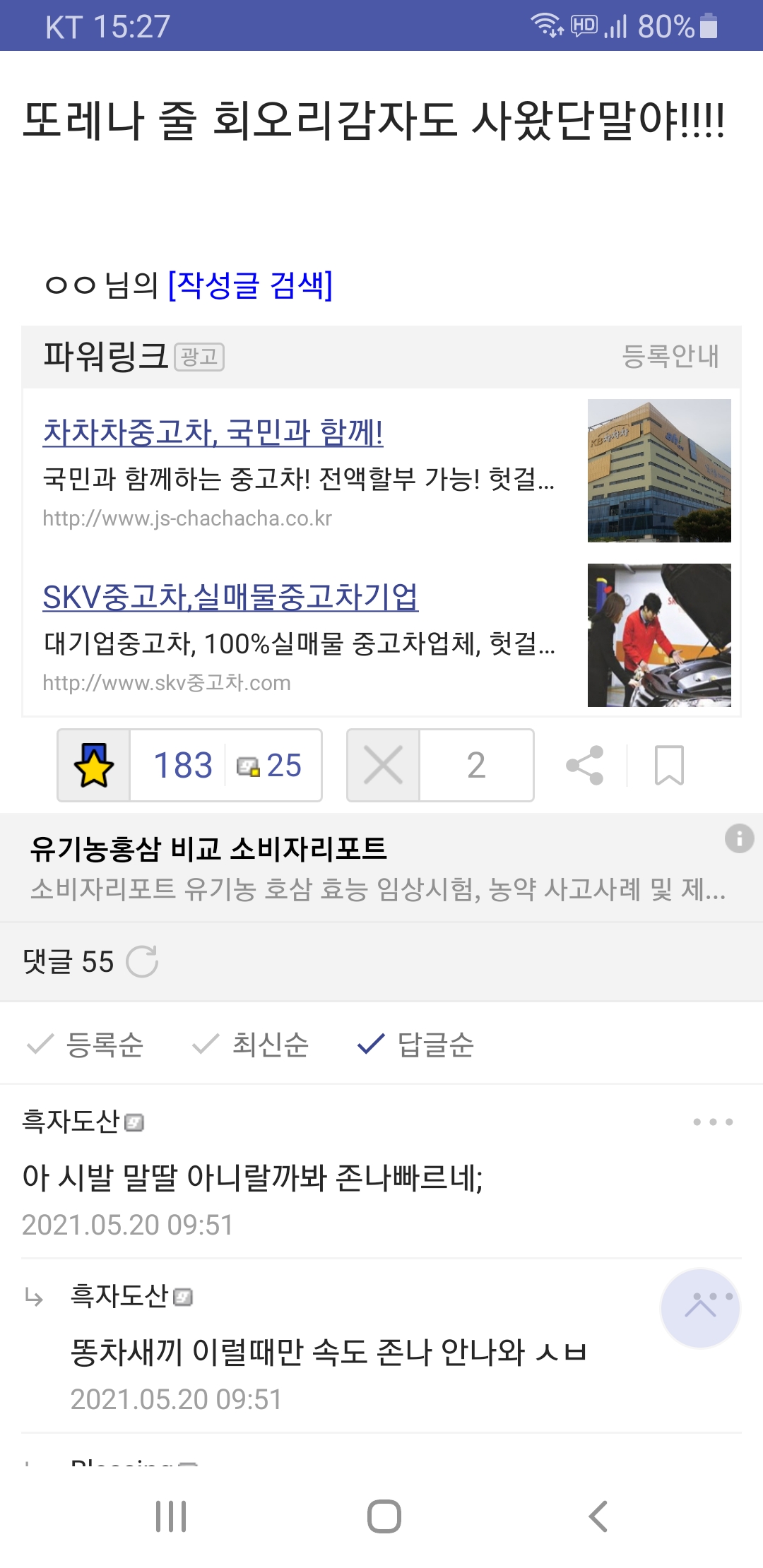Image resolution: width=763 pixels, height=1568 pixels.
Task: Open recent apps from the navigation bar
Action: pyautogui.click(x=171, y=1516)
